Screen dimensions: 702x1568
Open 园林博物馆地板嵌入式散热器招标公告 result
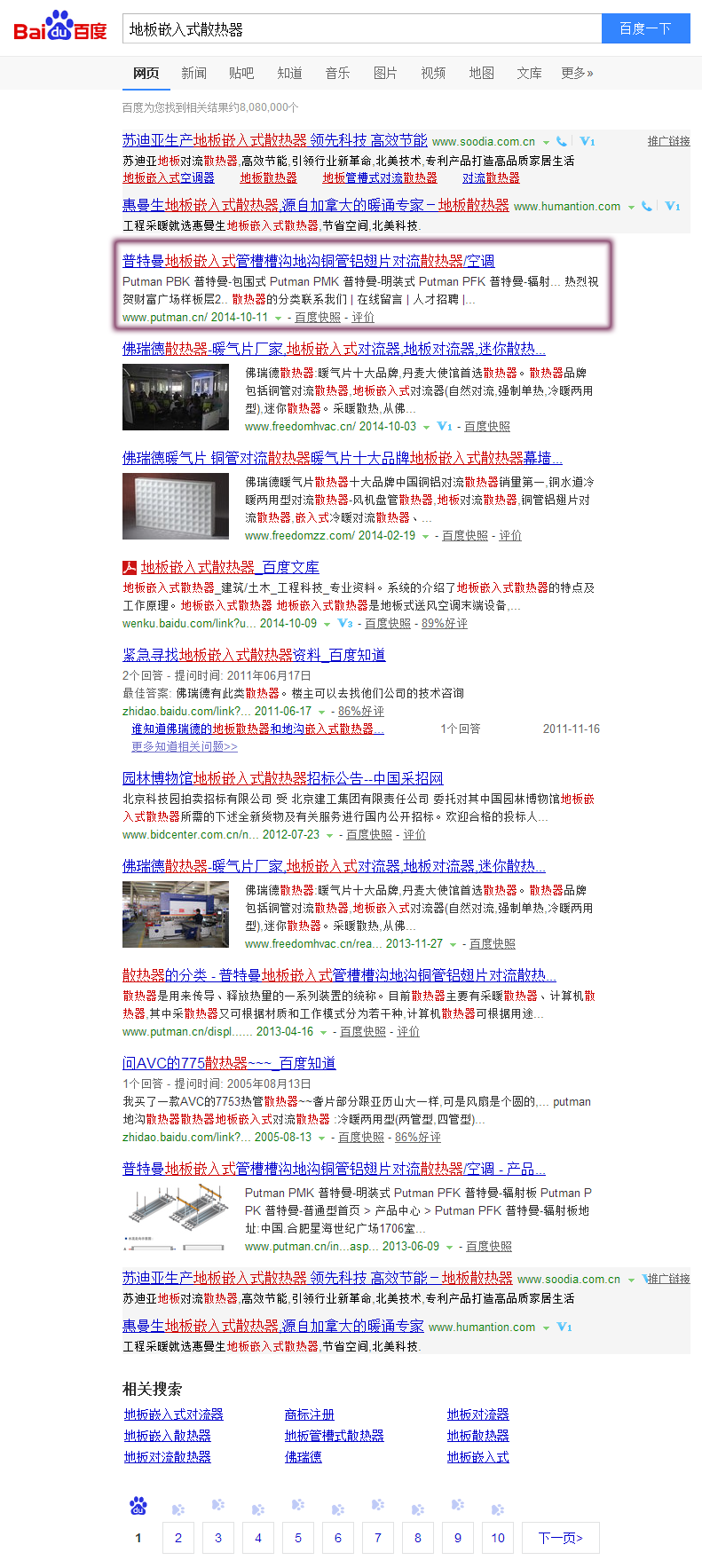point(282,778)
